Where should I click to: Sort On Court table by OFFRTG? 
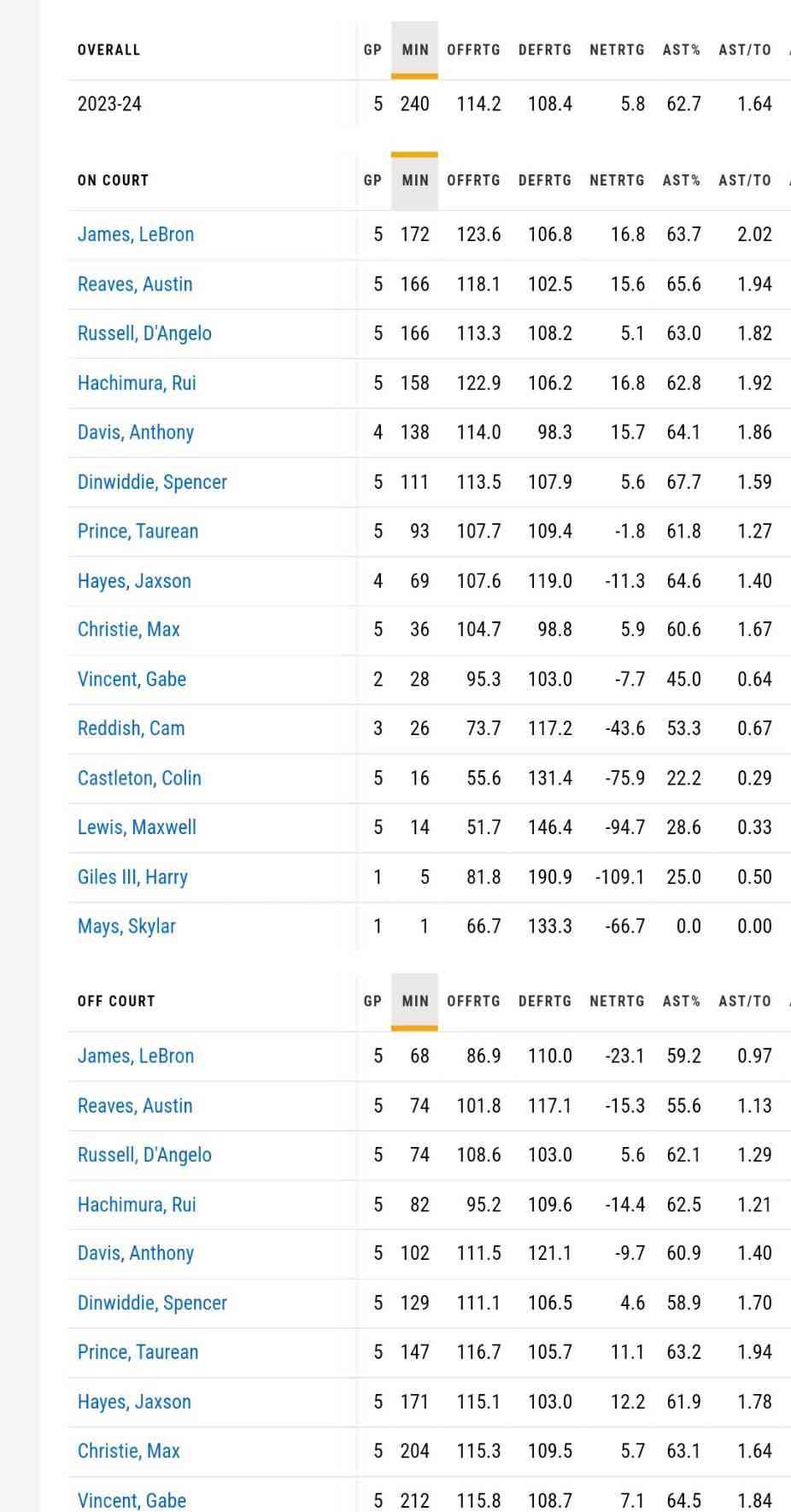click(x=473, y=180)
